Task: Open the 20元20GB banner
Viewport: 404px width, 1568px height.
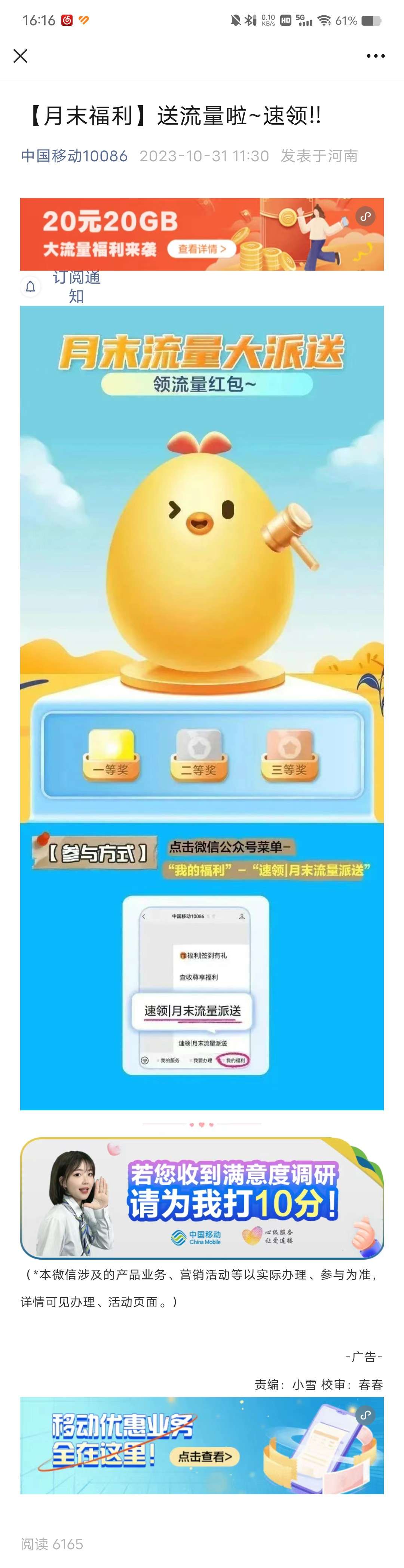Action: [x=201, y=234]
